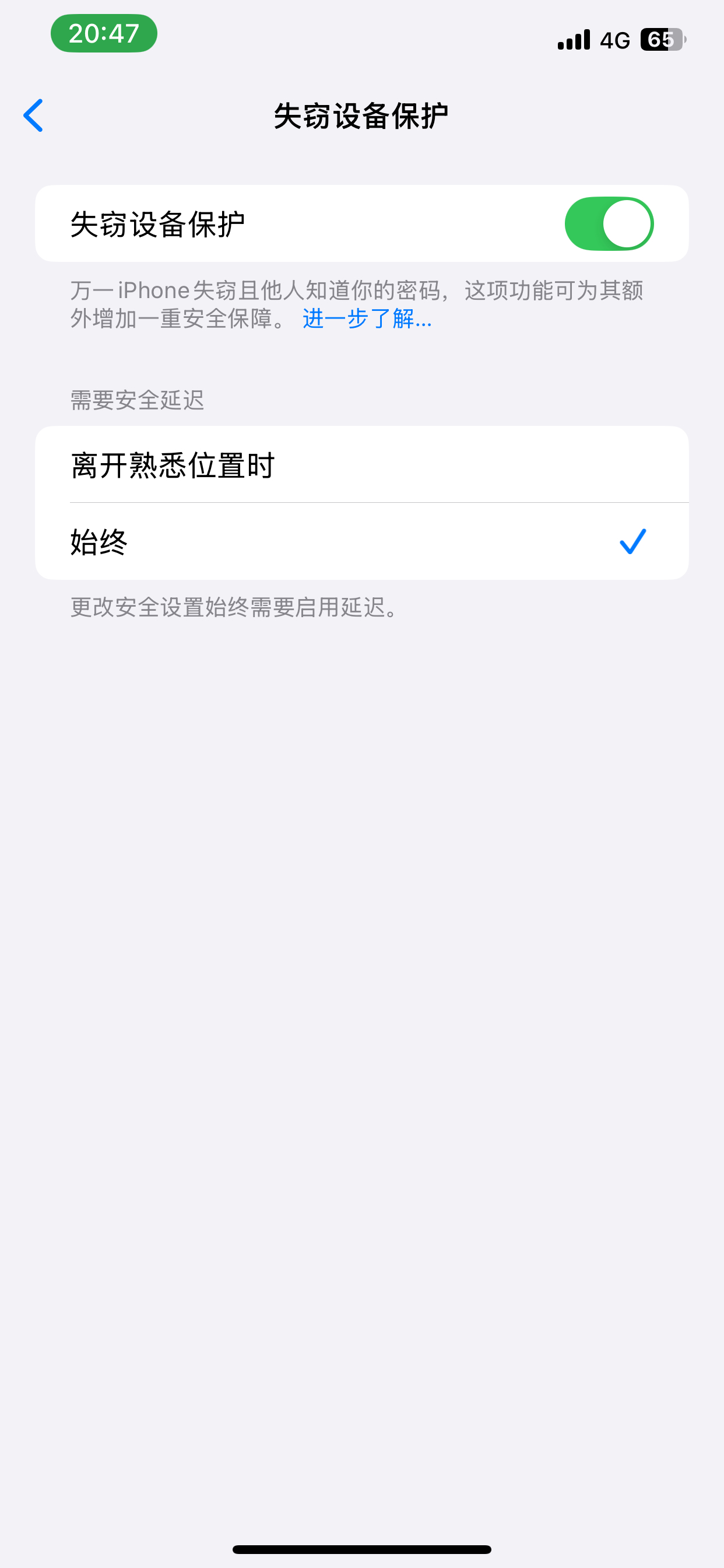
Task: Tap the 始终 row label
Action: (99, 541)
